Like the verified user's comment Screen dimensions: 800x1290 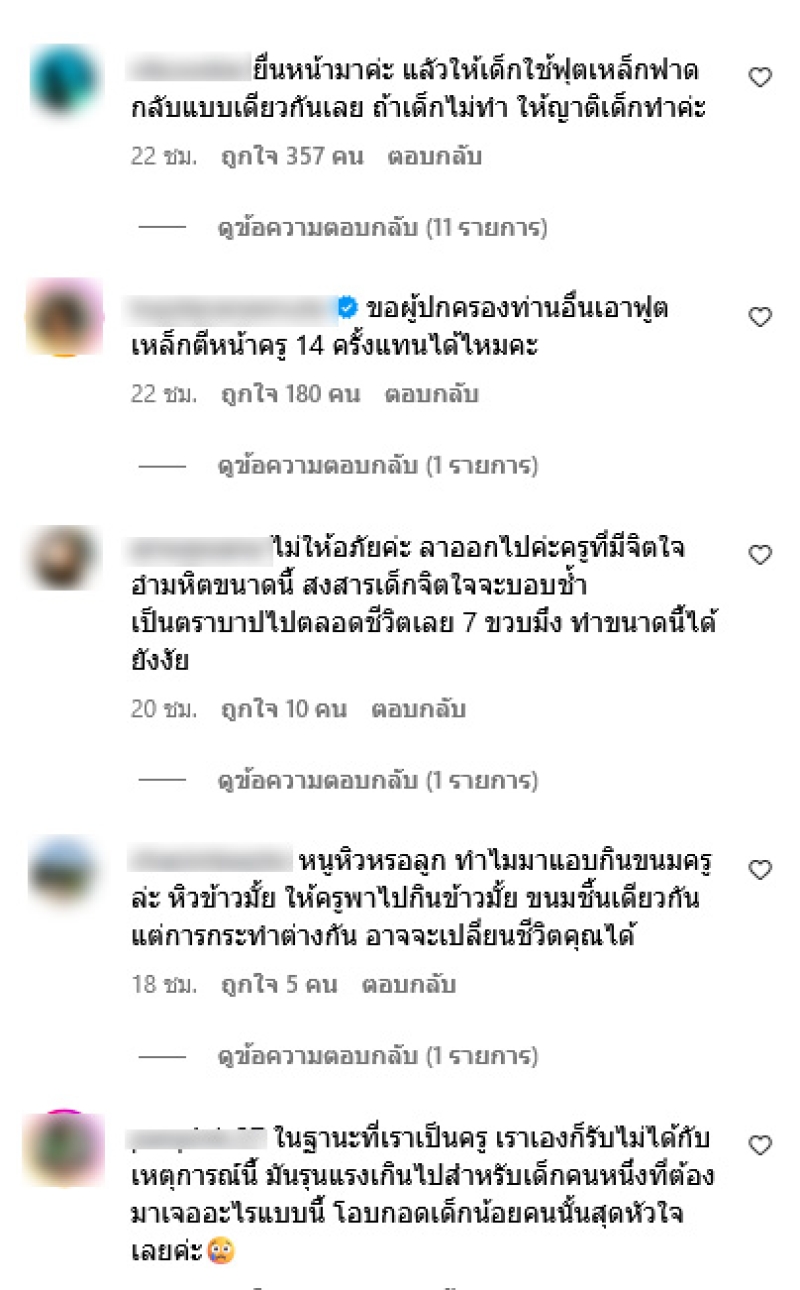[761, 317]
